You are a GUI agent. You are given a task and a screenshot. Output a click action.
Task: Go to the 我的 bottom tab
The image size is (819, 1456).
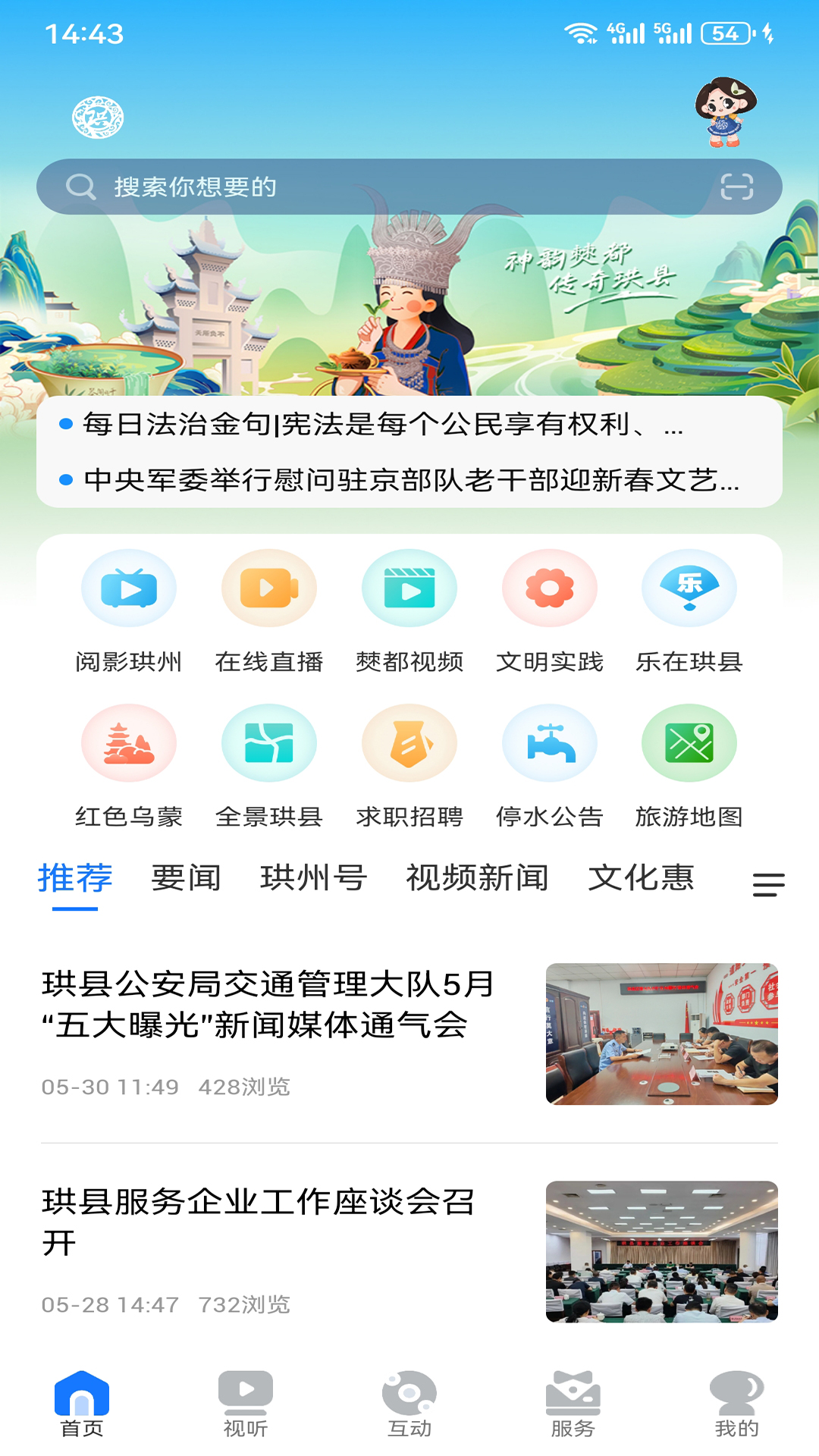pos(736,1403)
